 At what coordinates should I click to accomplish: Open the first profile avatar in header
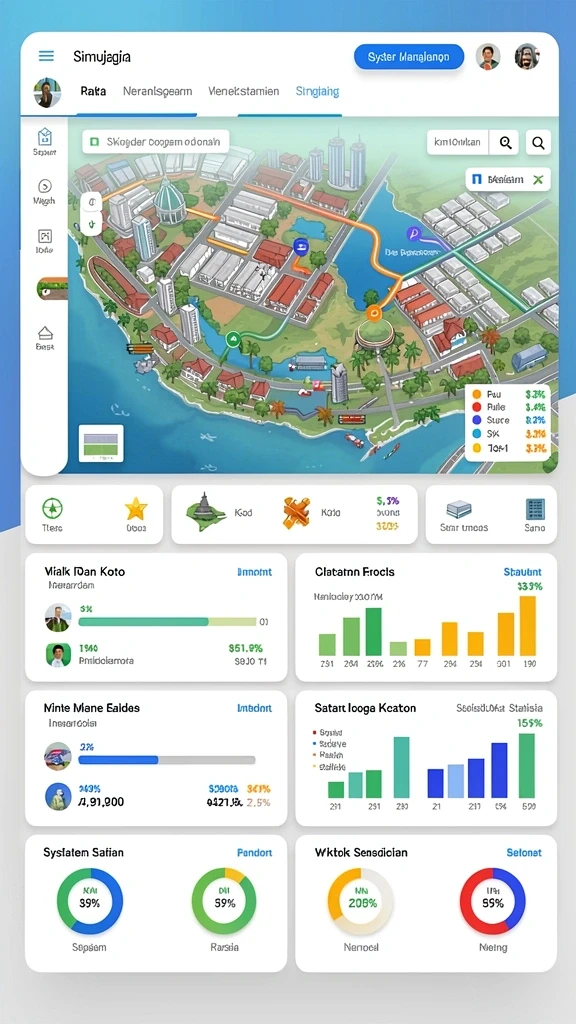tap(488, 57)
